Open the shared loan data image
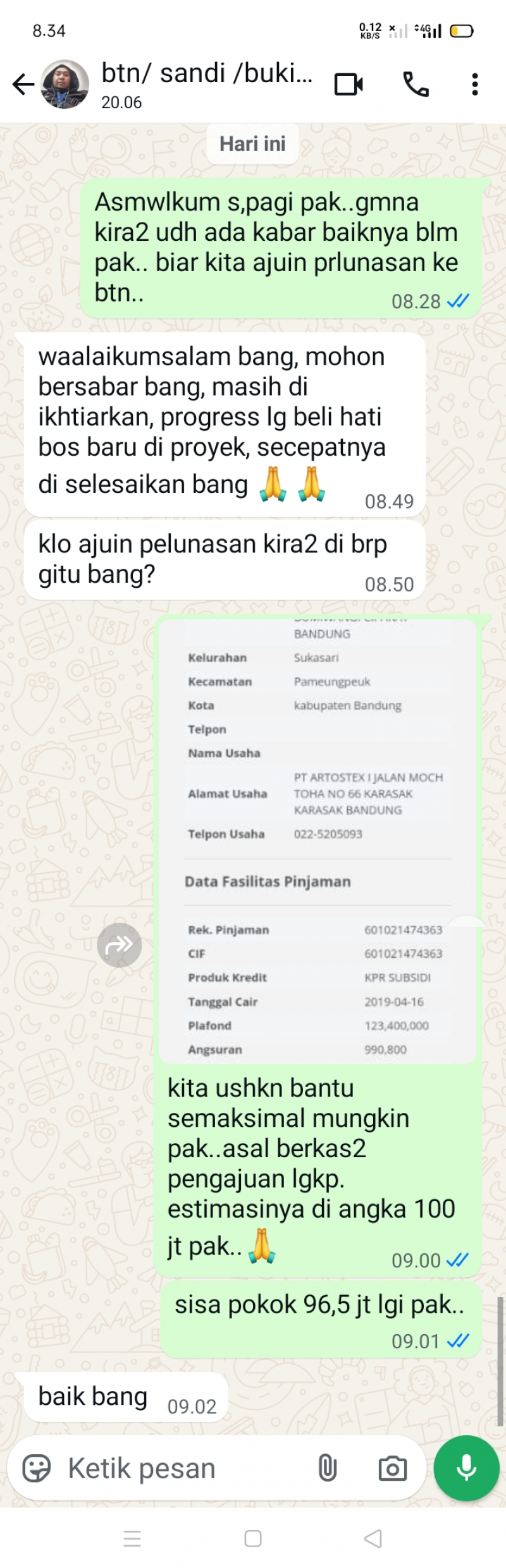 [x=318, y=841]
